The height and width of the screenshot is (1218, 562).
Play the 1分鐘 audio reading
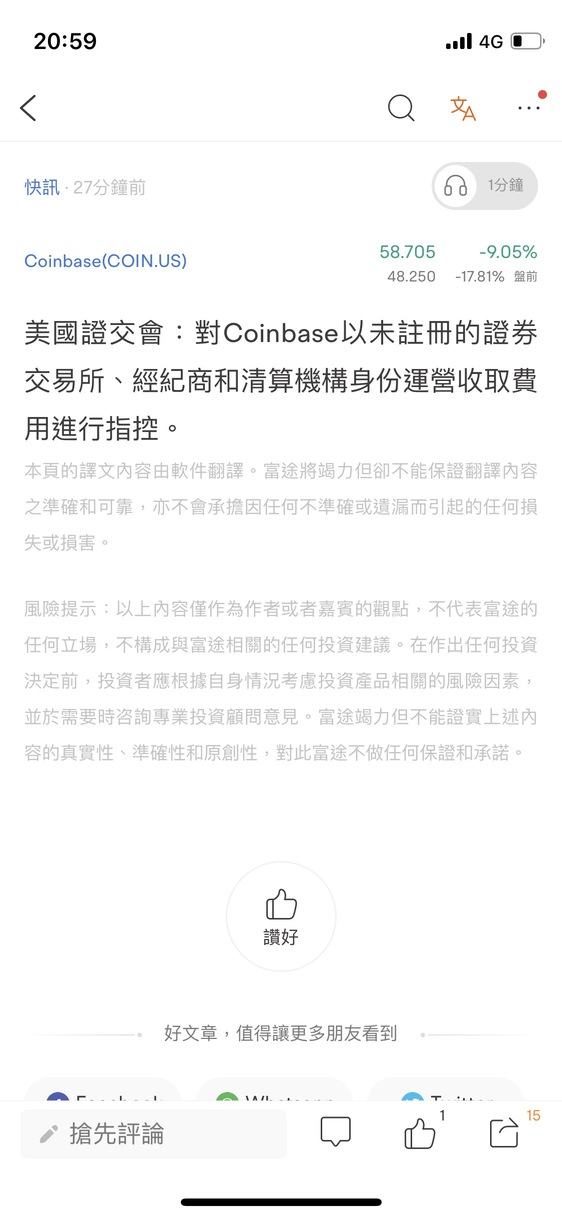pyautogui.click(x=485, y=186)
